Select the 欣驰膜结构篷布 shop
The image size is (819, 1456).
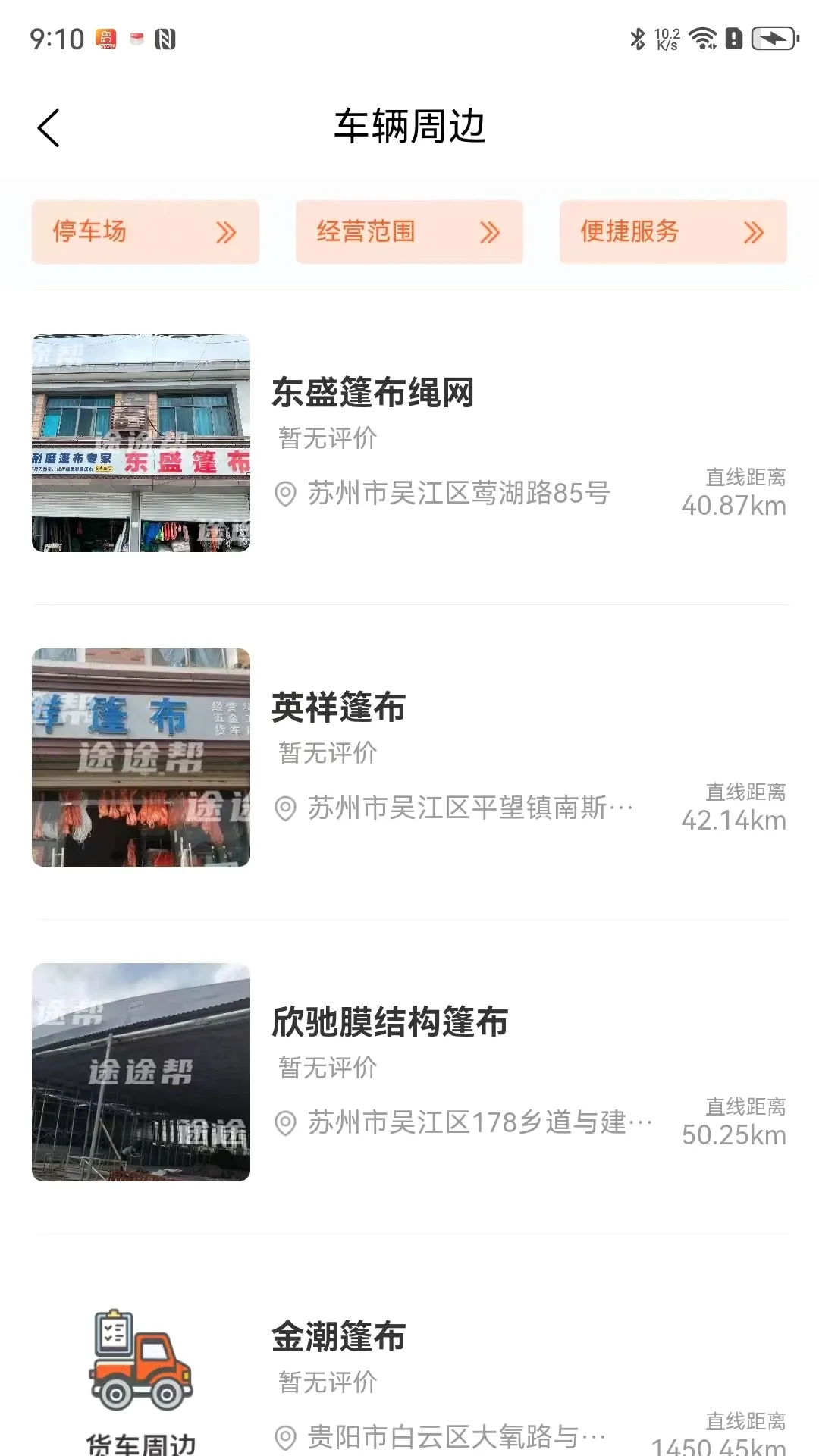tap(409, 1072)
